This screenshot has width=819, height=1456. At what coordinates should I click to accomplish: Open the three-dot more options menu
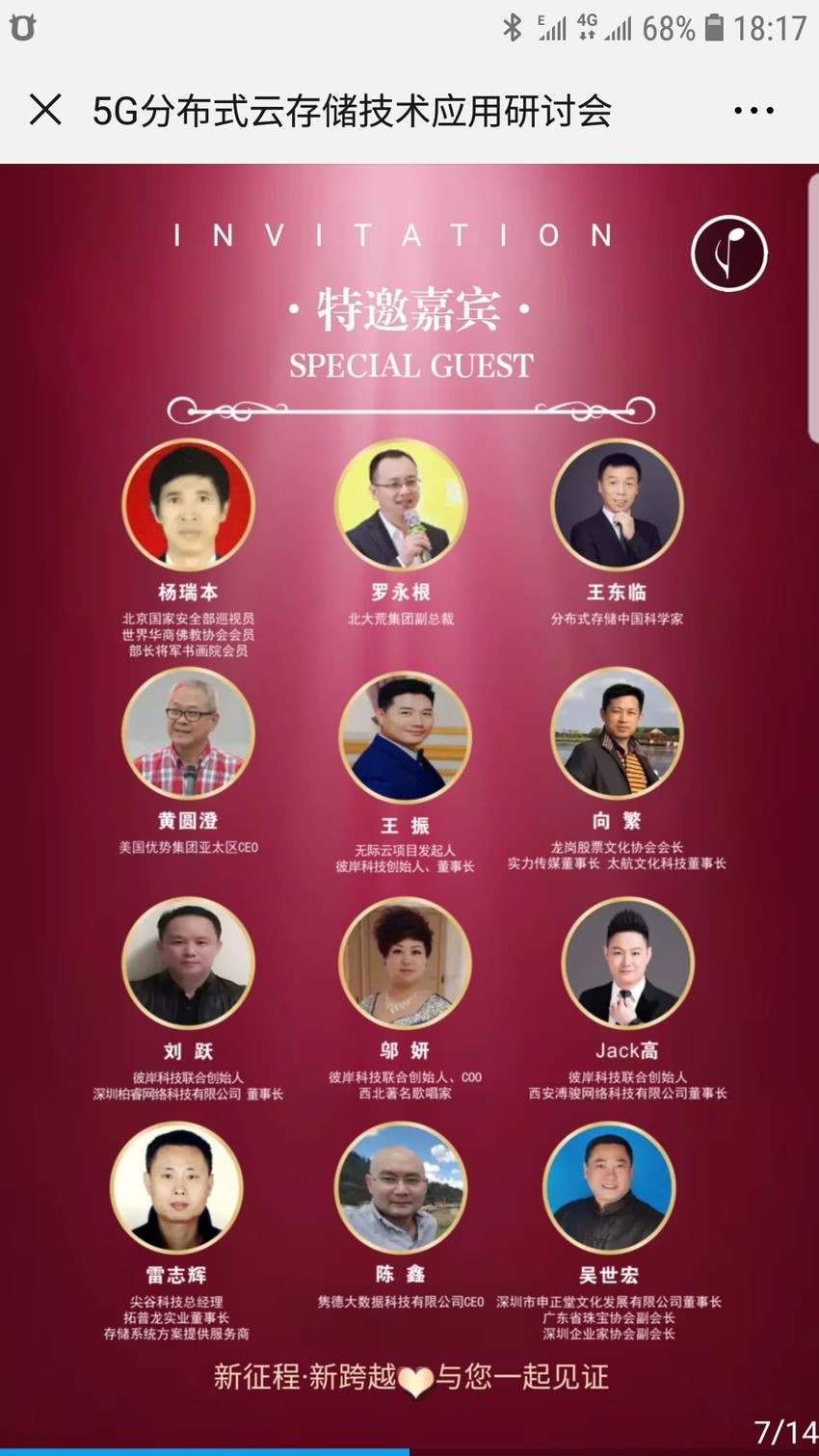tap(753, 111)
